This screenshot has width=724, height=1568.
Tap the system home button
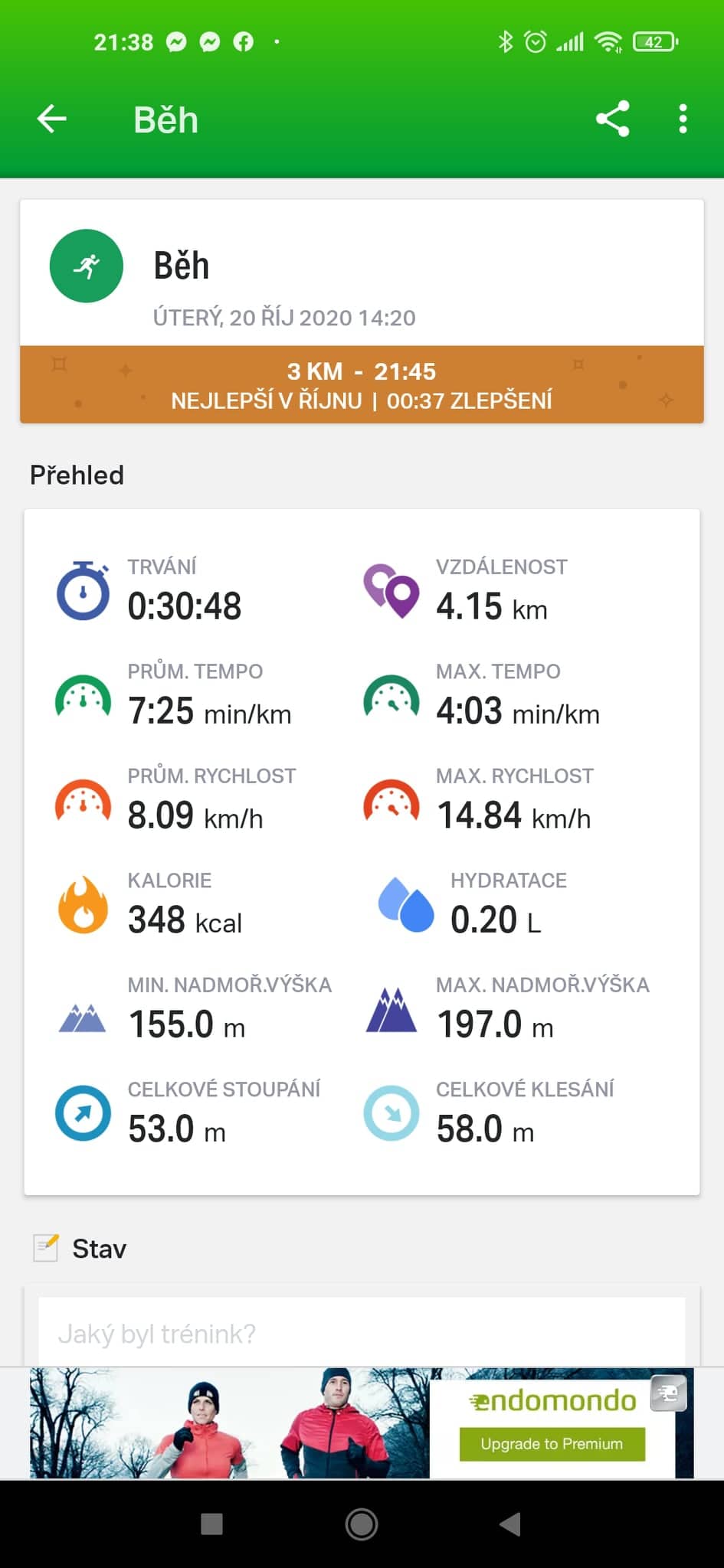tap(362, 1524)
